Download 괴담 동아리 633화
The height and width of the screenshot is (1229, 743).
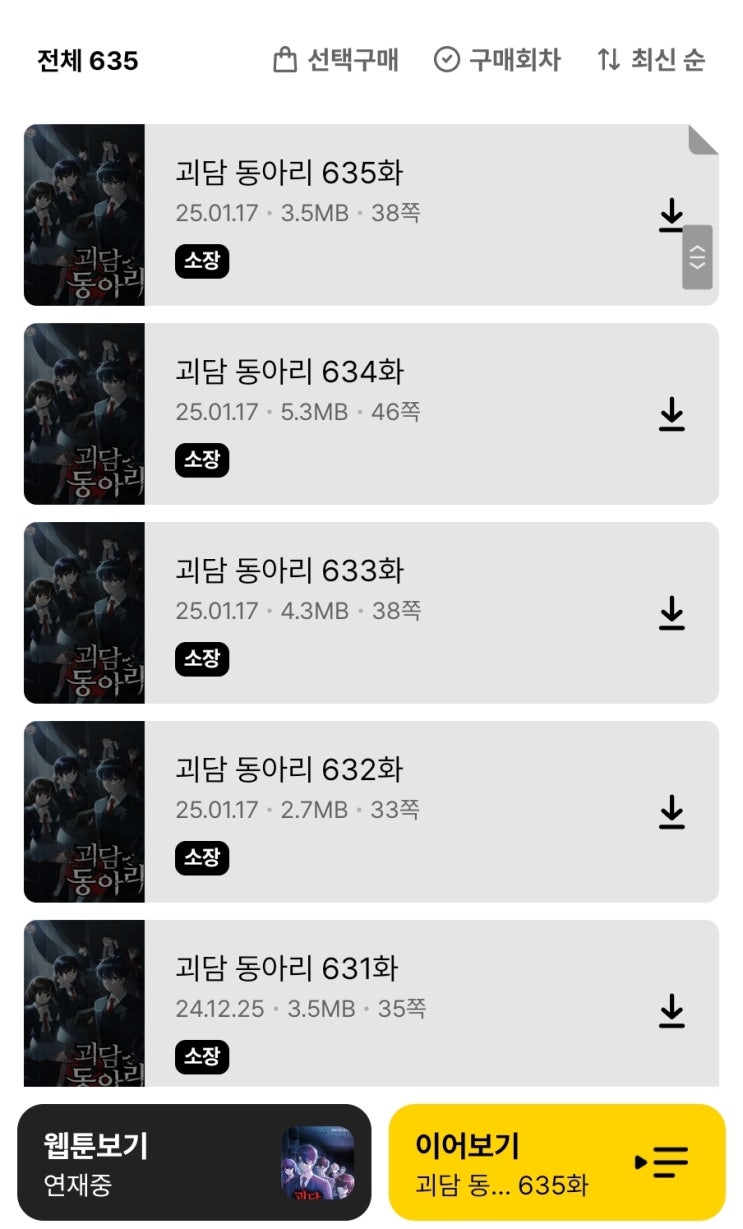[671, 613]
